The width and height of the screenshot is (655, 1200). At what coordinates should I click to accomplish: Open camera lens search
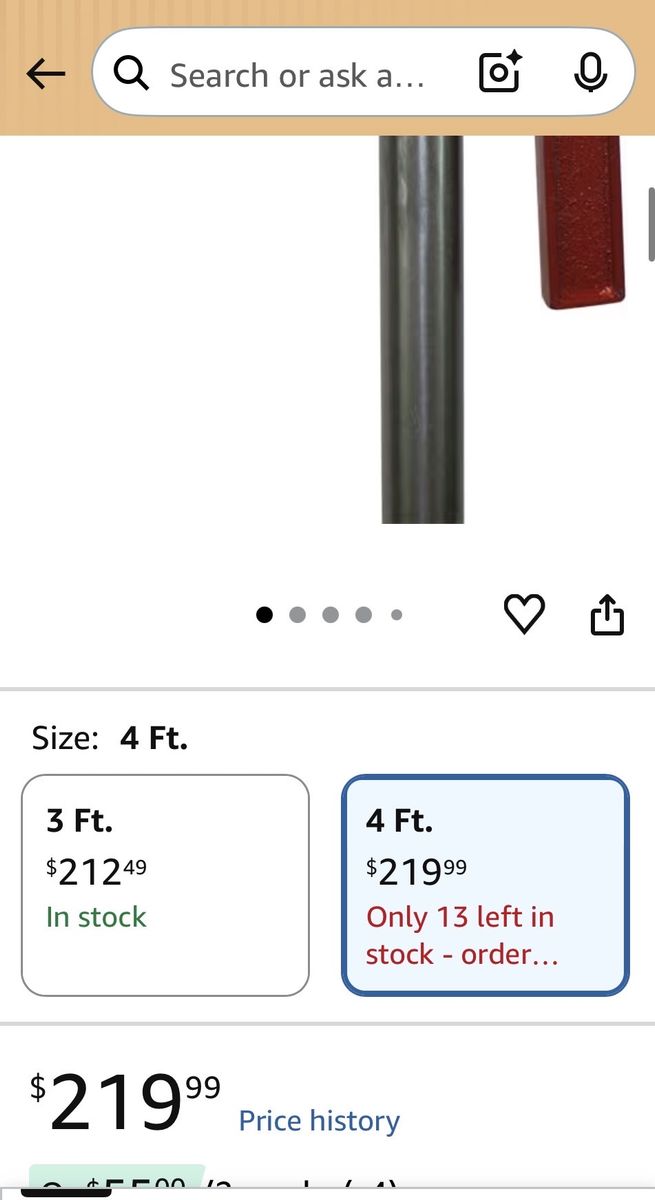click(x=500, y=74)
